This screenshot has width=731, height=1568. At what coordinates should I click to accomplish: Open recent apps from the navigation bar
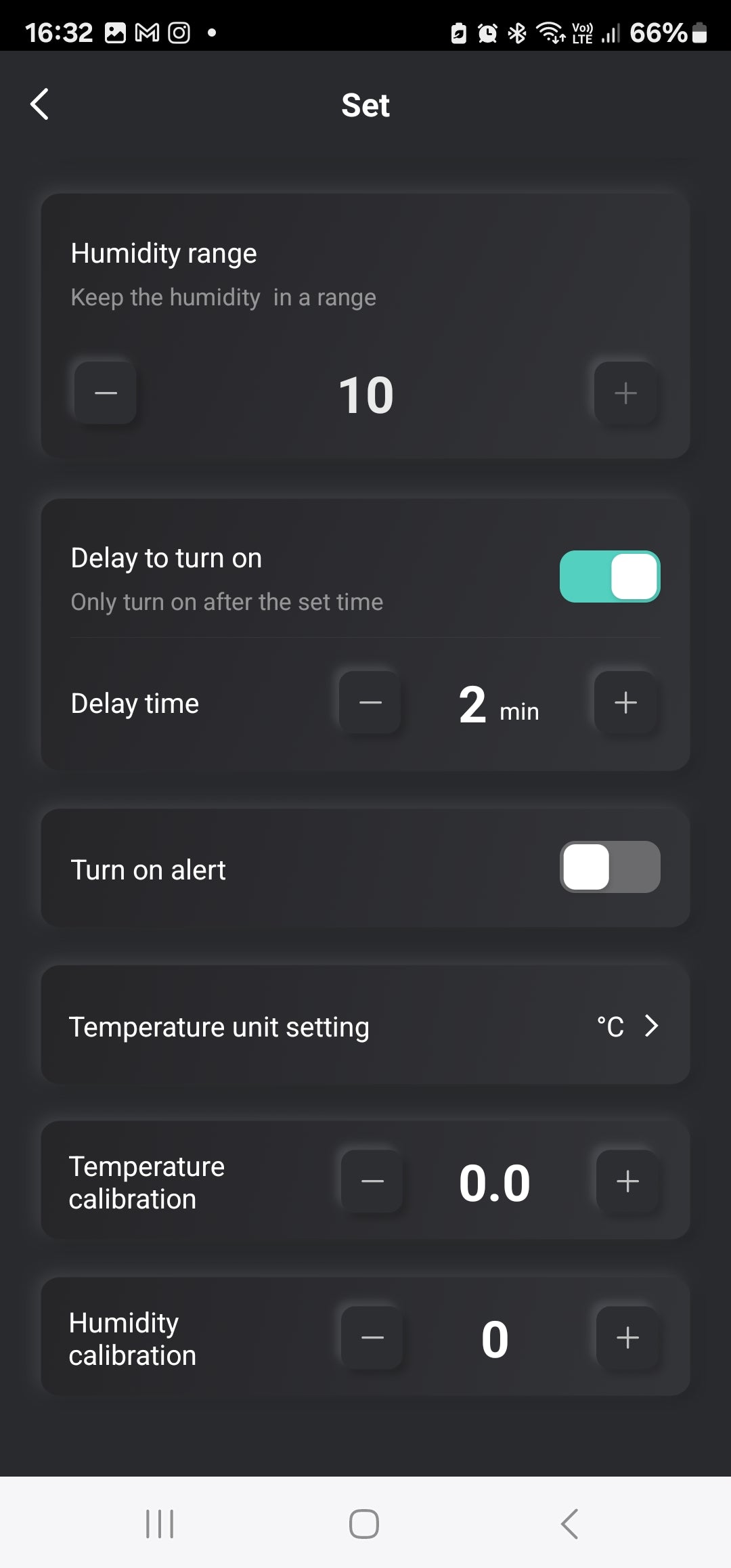pos(160,1524)
